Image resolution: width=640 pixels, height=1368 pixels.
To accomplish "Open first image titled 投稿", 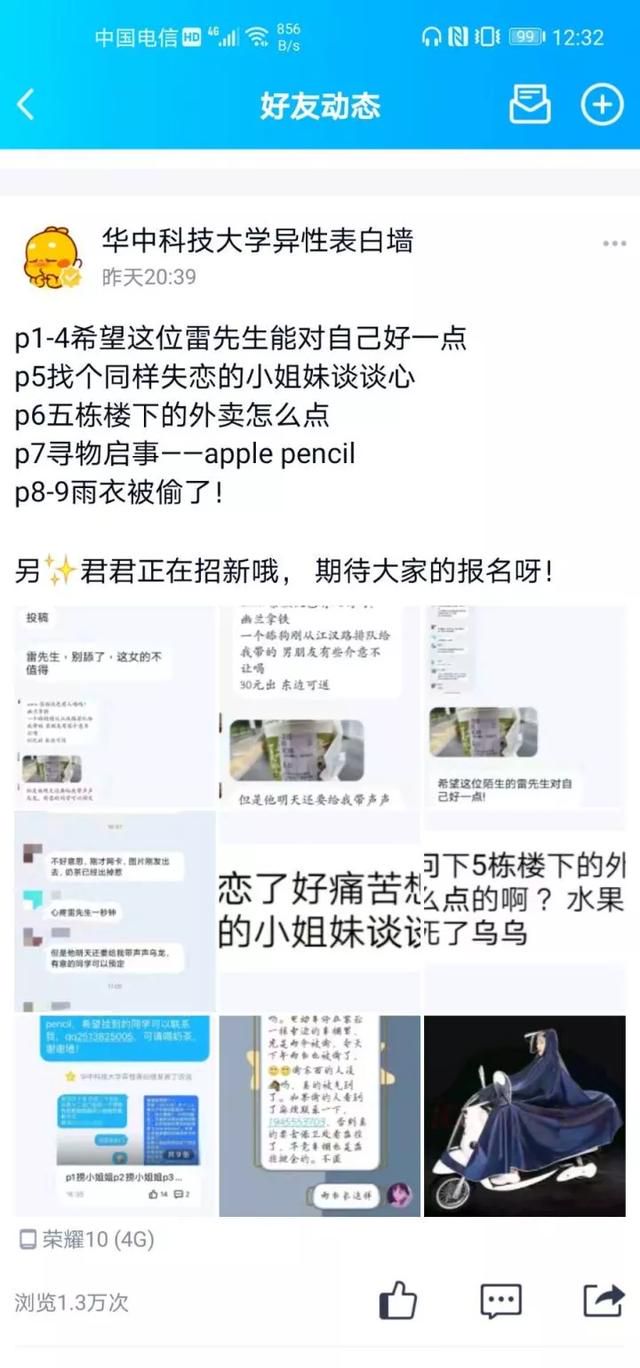I will 114,706.
